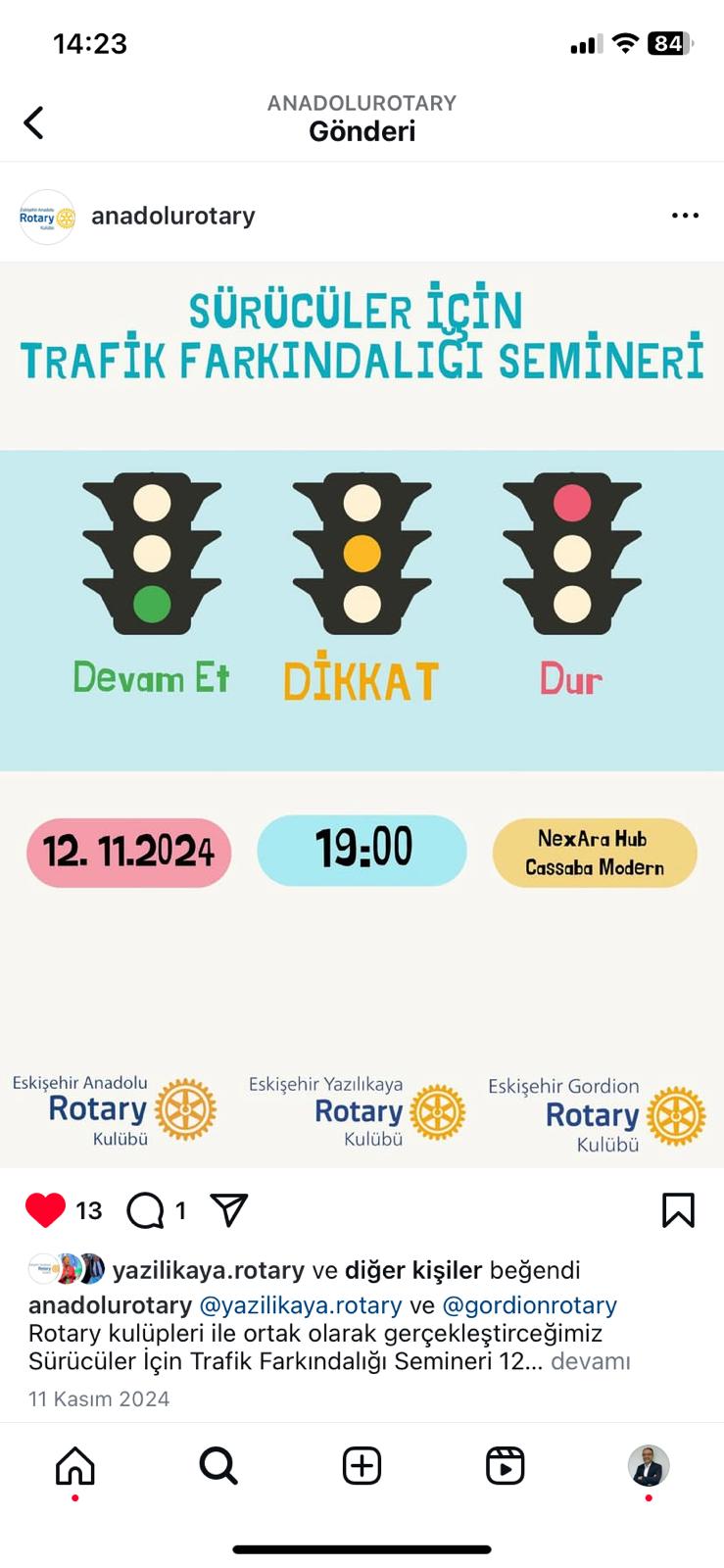The height and width of the screenshot is (1568, 724).
Task: Share the post via paper plane icon
Action: (x=228, y=1210)
